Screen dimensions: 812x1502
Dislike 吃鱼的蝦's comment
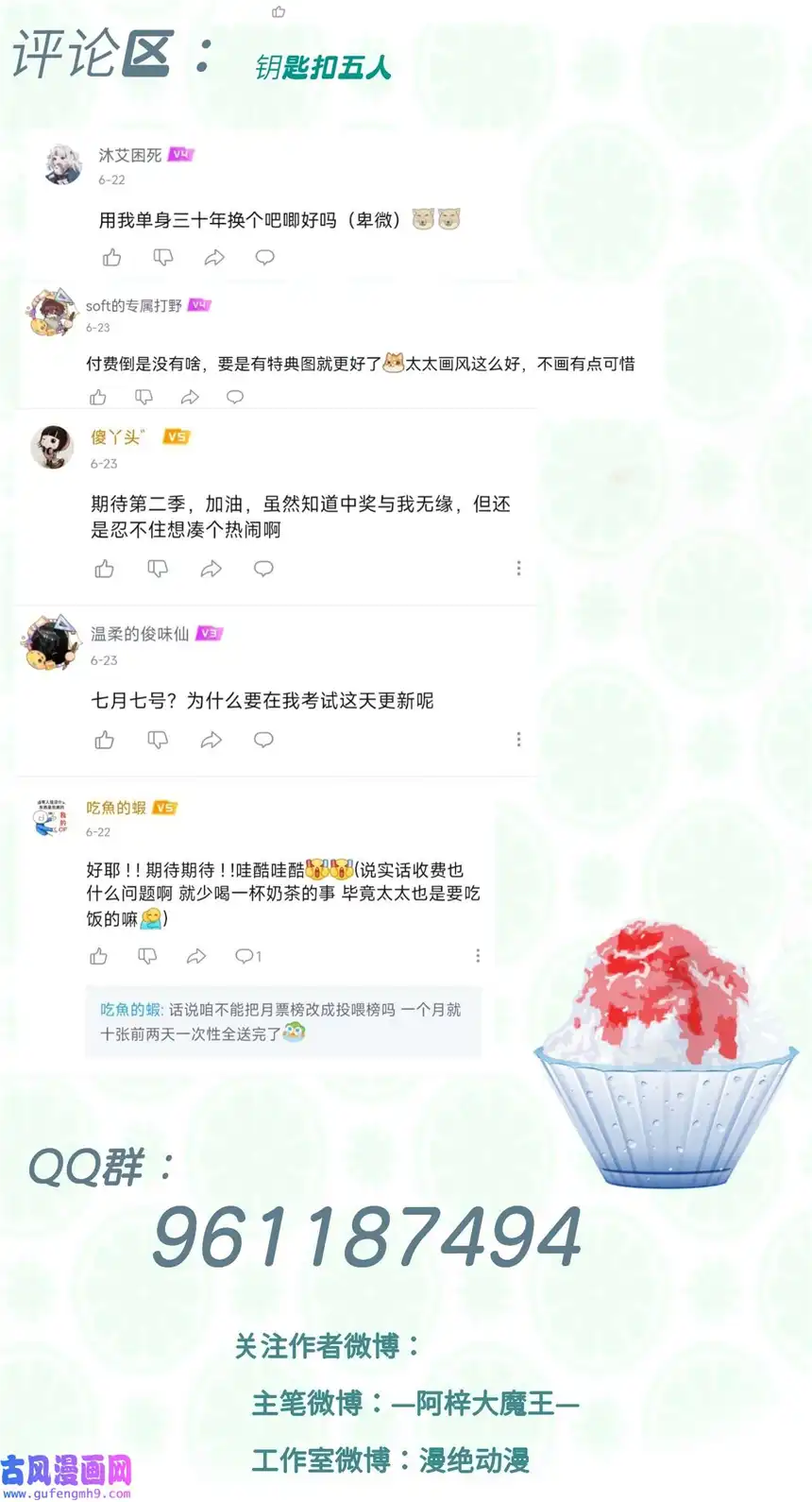tap(147, 956)
